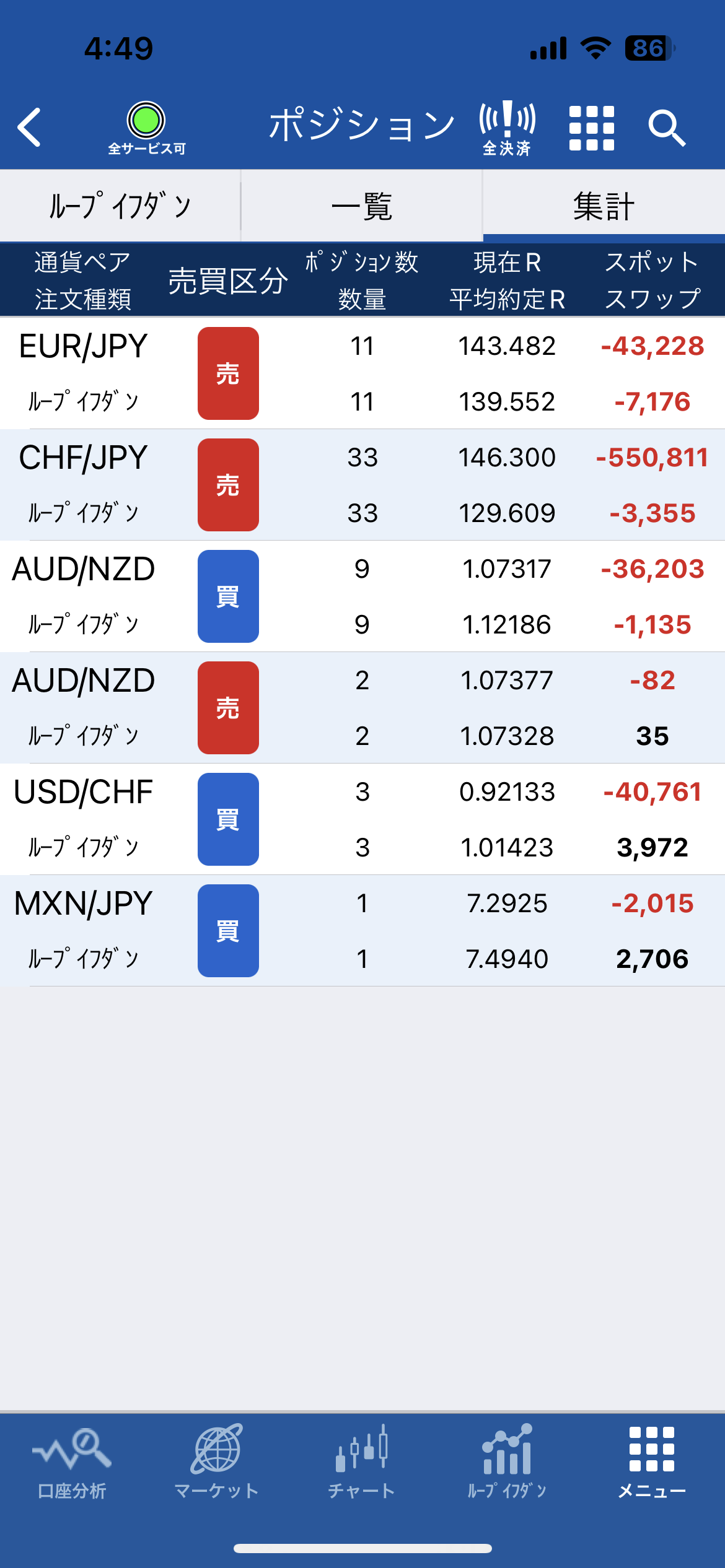Switch to the 一覧 tab
Screen dimensions: 725x1568
pos(362,206)
